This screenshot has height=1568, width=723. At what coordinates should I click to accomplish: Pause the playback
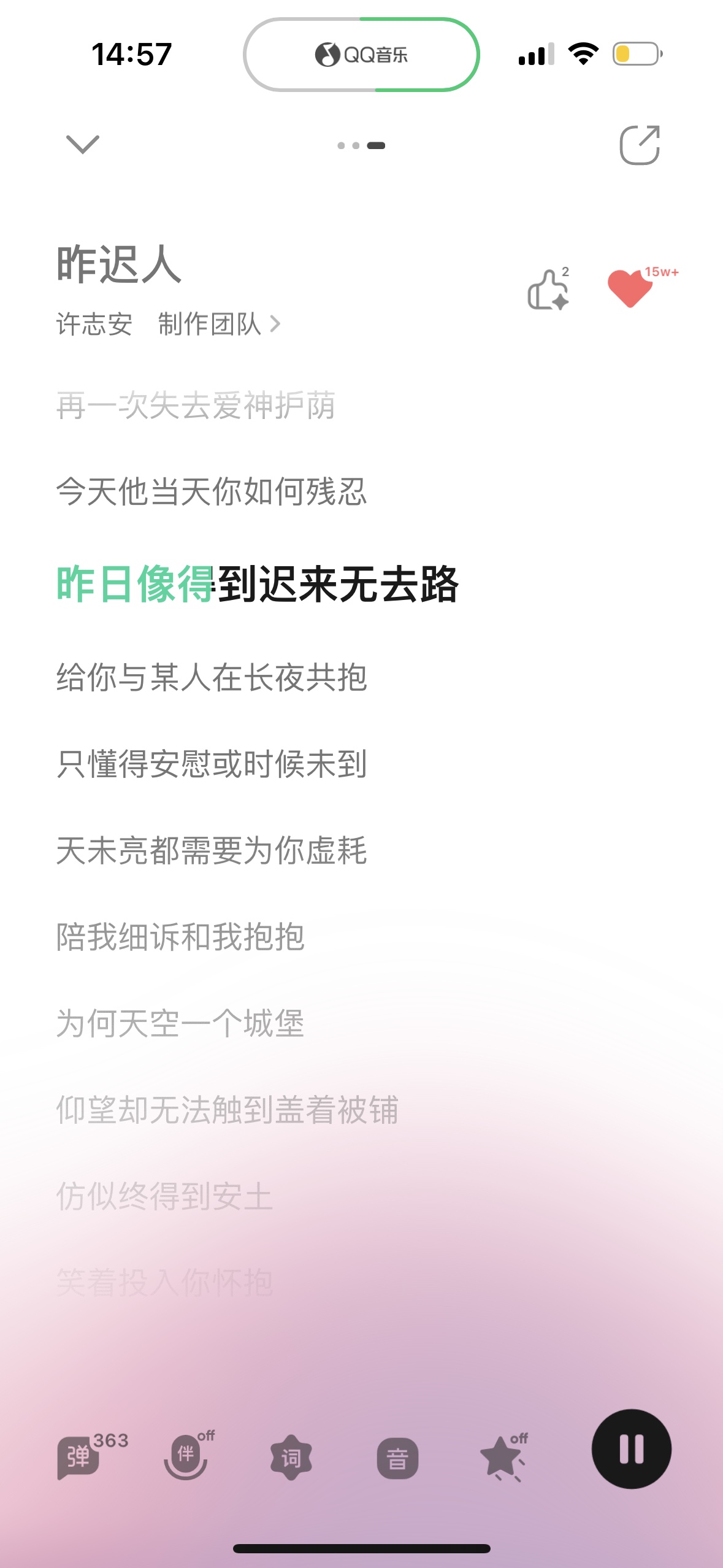coord(631,1449)
